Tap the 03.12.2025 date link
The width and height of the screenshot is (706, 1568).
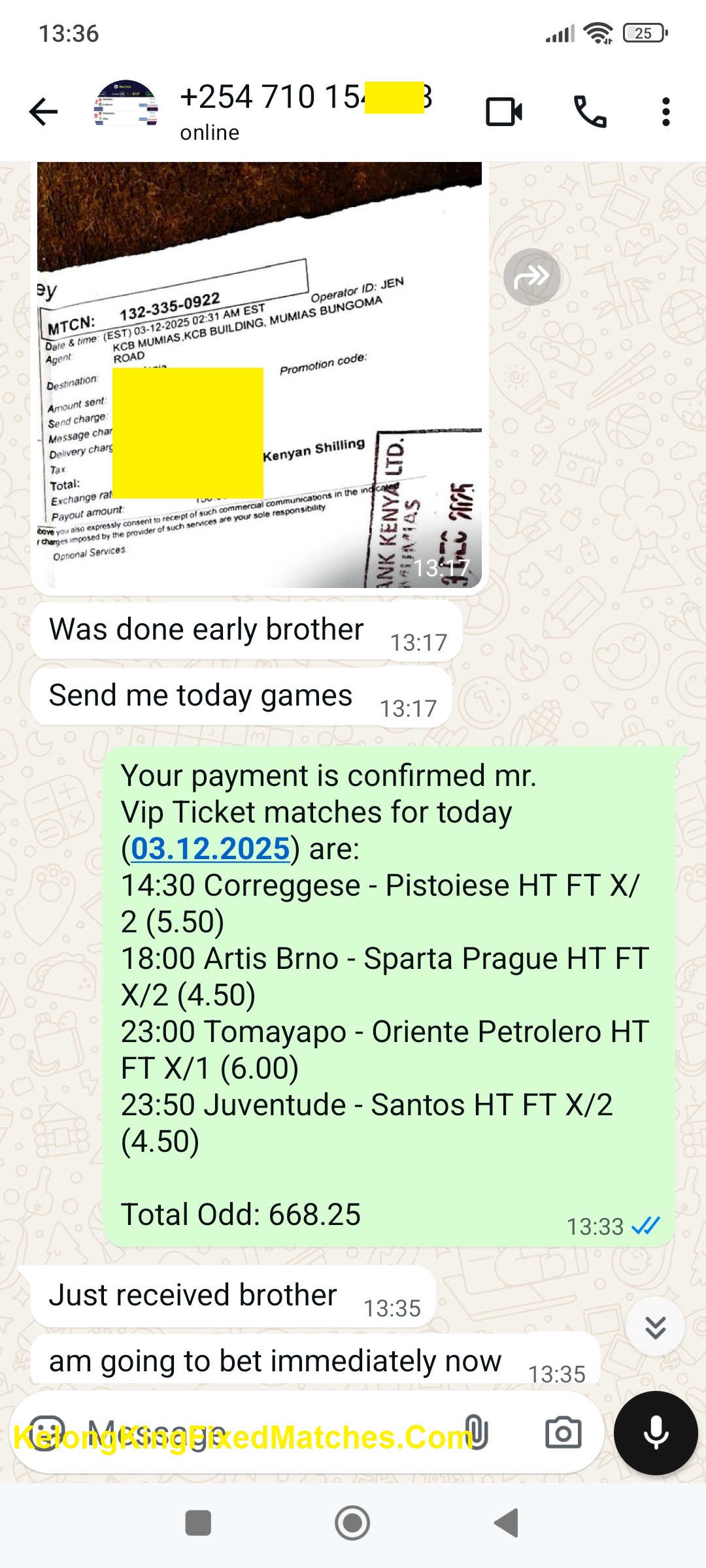click(210, 849)
